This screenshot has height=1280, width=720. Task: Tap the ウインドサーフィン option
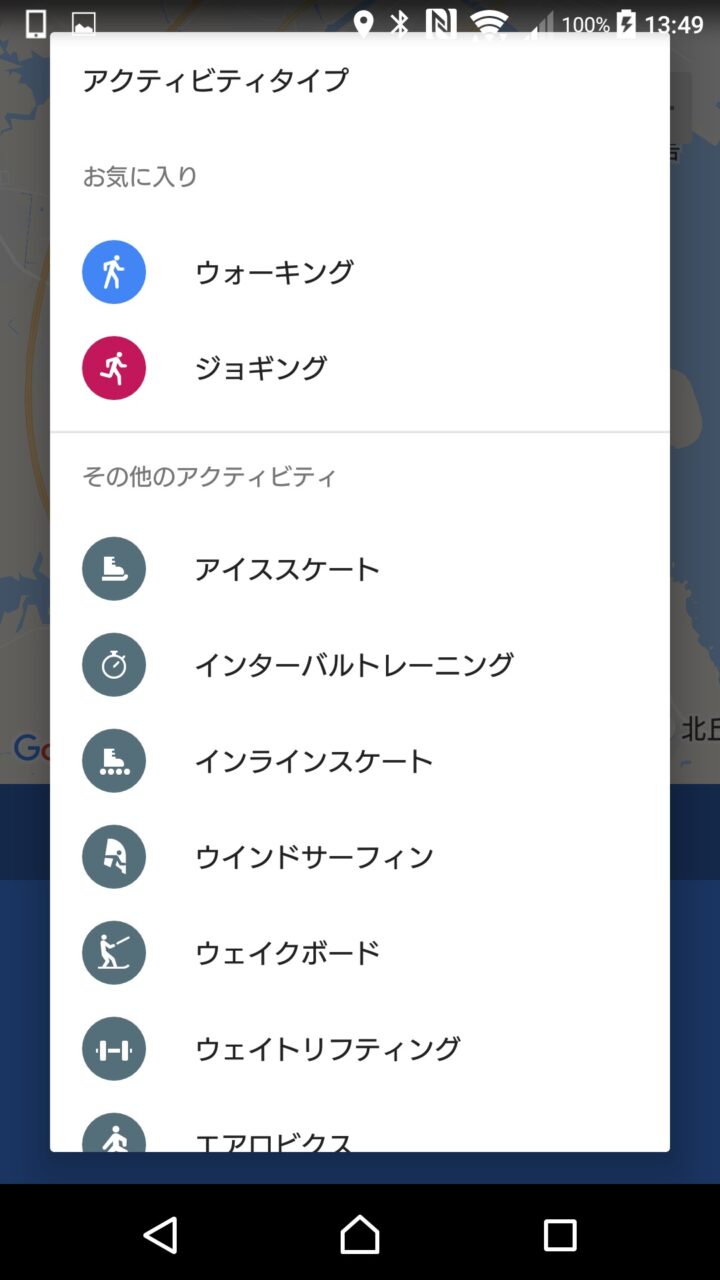coord(313,857)
